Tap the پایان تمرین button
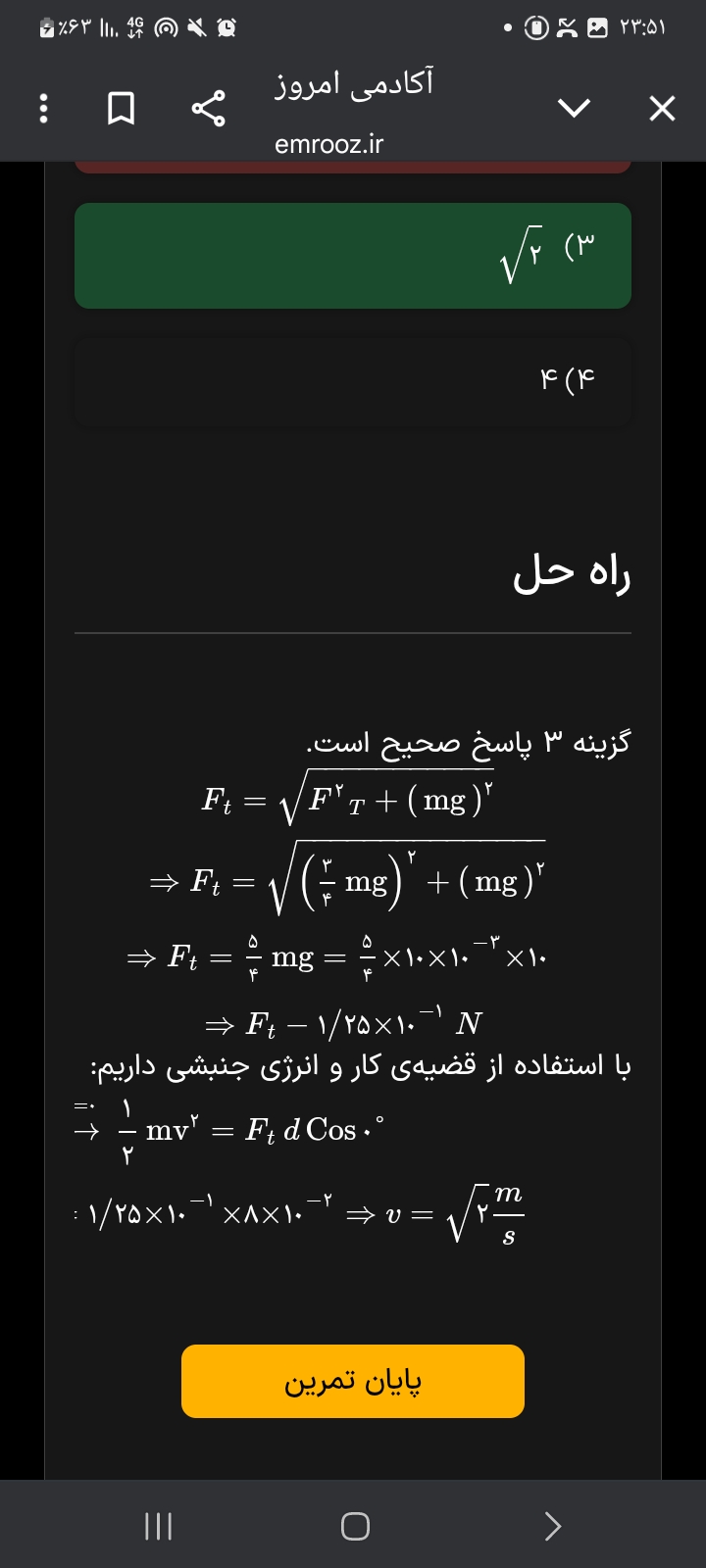This screenshot has width=706, height=1568. 353,1381
